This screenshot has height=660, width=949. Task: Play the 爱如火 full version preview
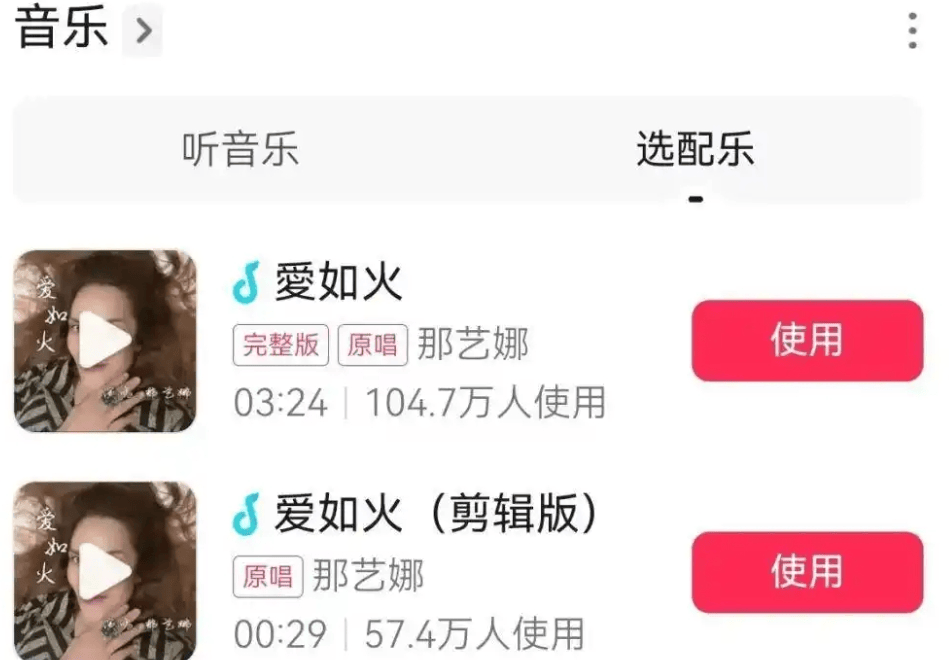104,341
